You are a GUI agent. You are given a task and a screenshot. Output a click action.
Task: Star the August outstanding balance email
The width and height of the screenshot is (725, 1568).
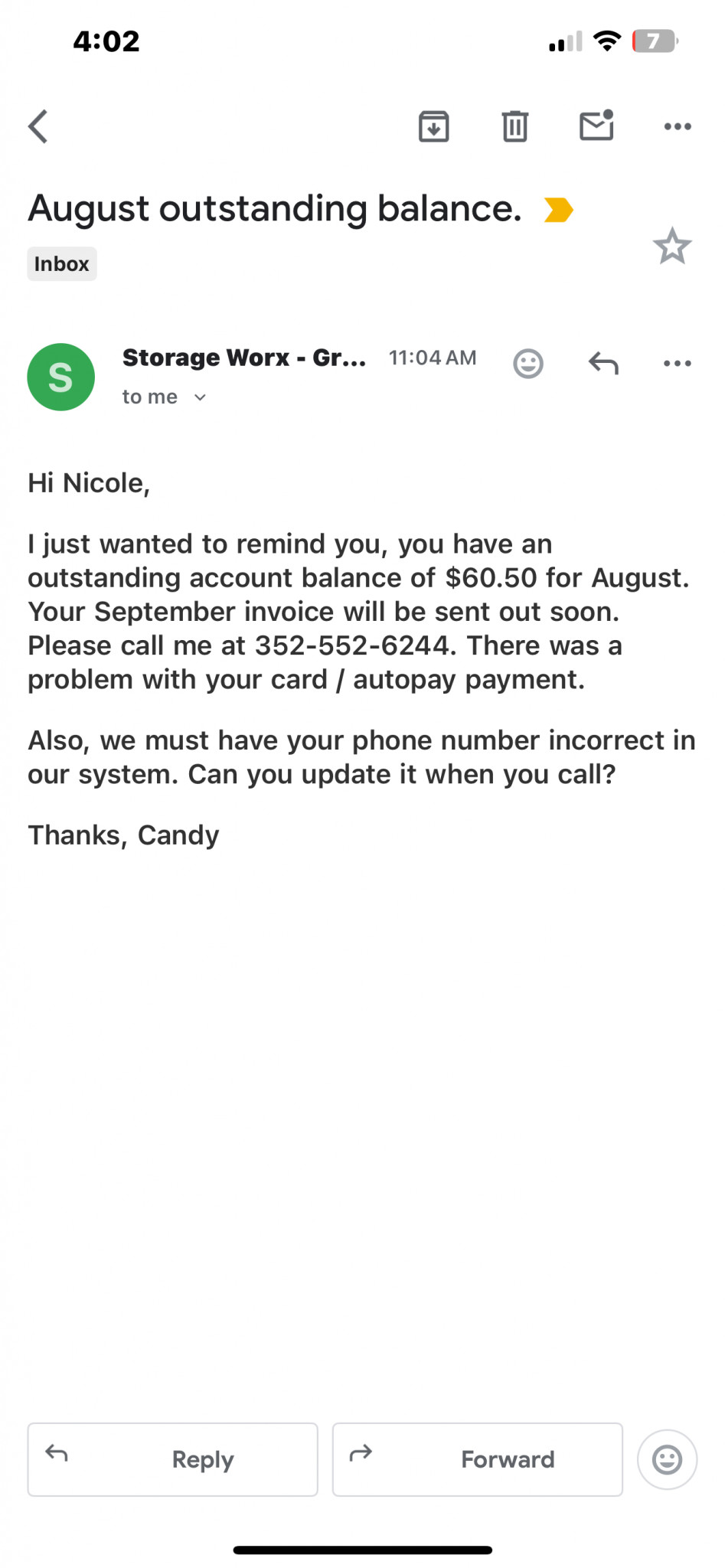671,247
